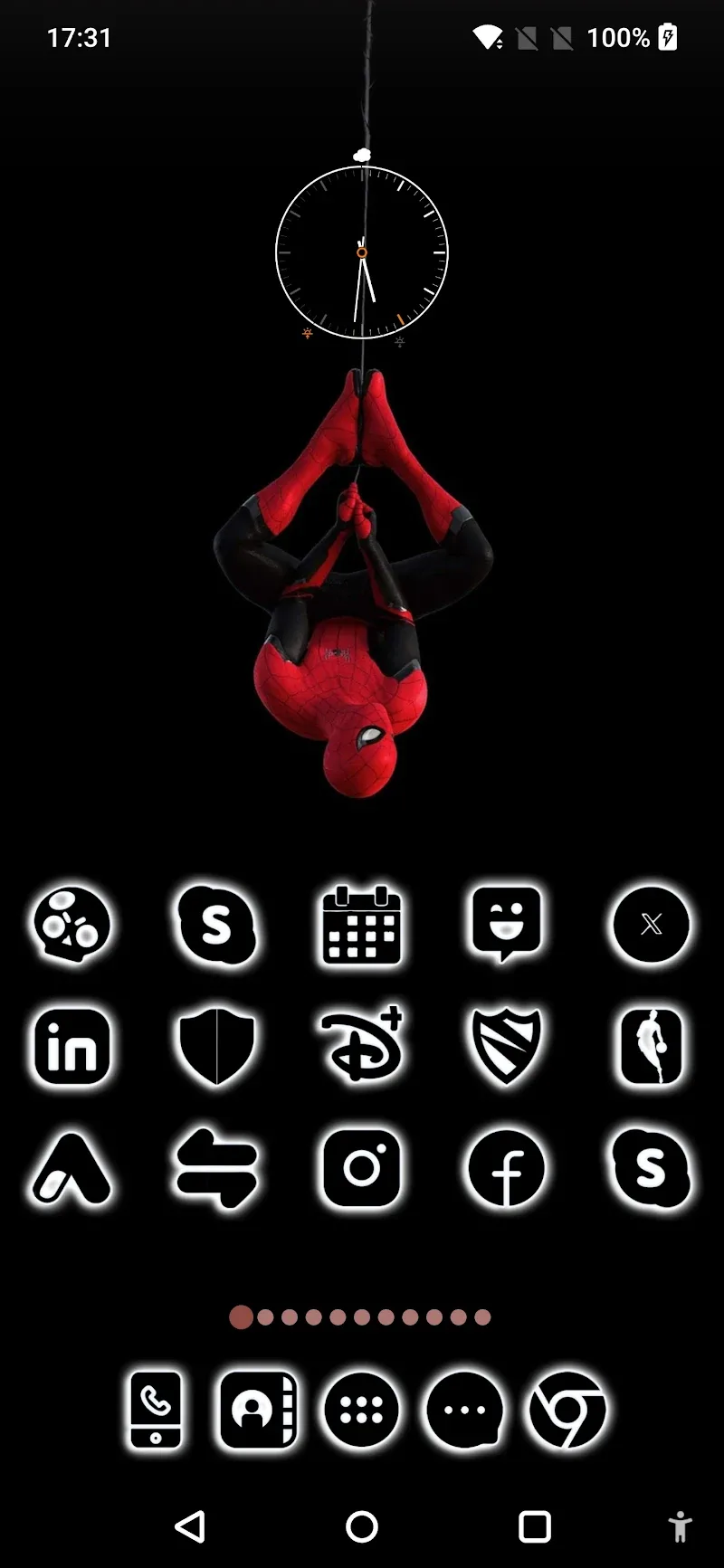Screen dimensions: 724x1568
Task: Open Instagram
Action: [361, 1168]
